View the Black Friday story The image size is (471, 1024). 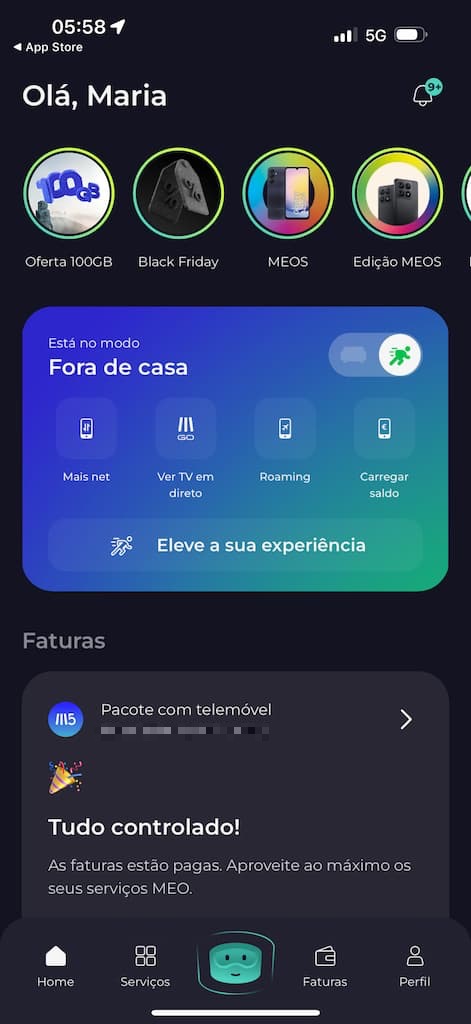(x=178, y=193)
